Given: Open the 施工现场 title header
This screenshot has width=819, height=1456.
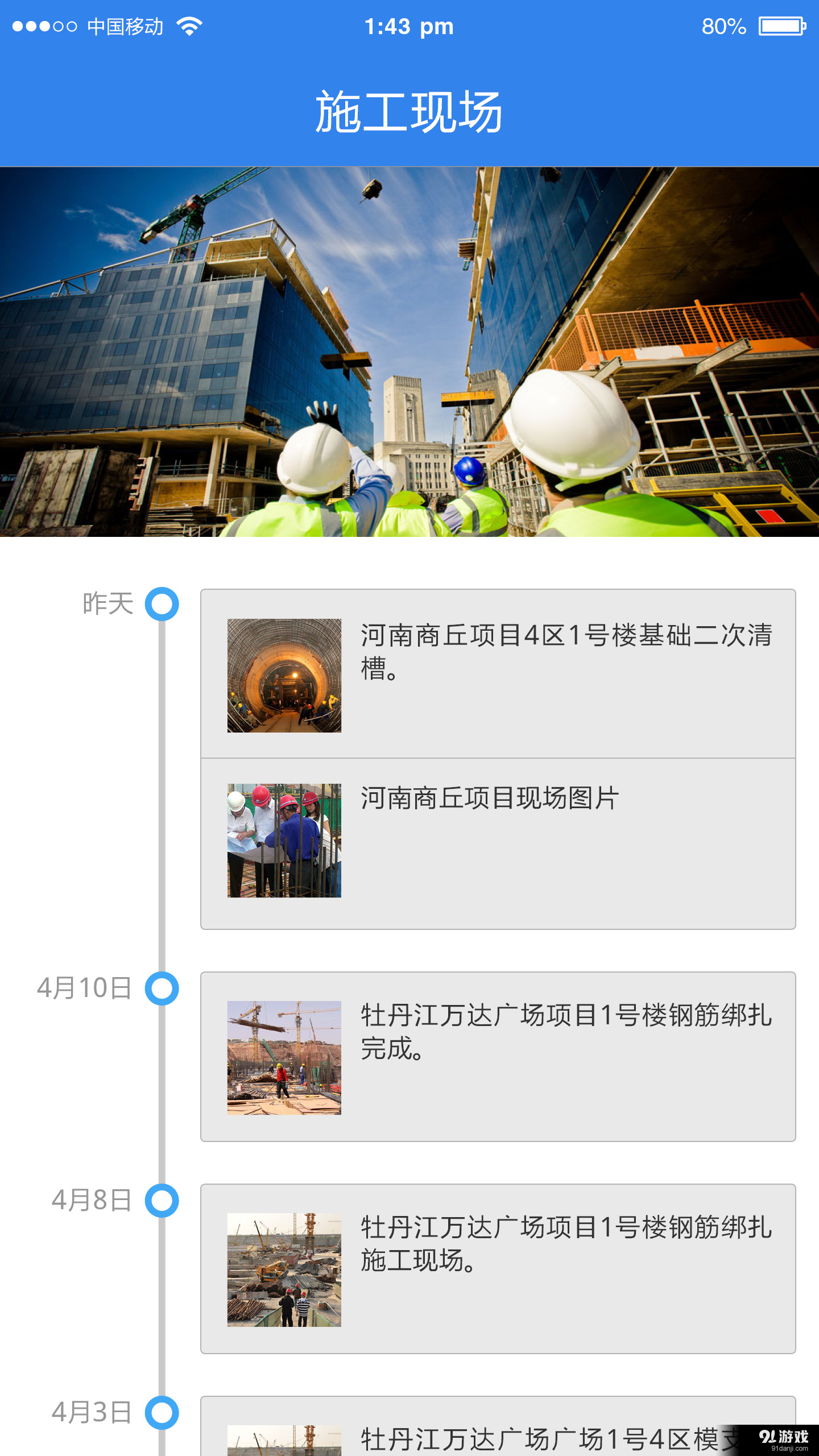Looking at the screenshot, I should 409,111.
